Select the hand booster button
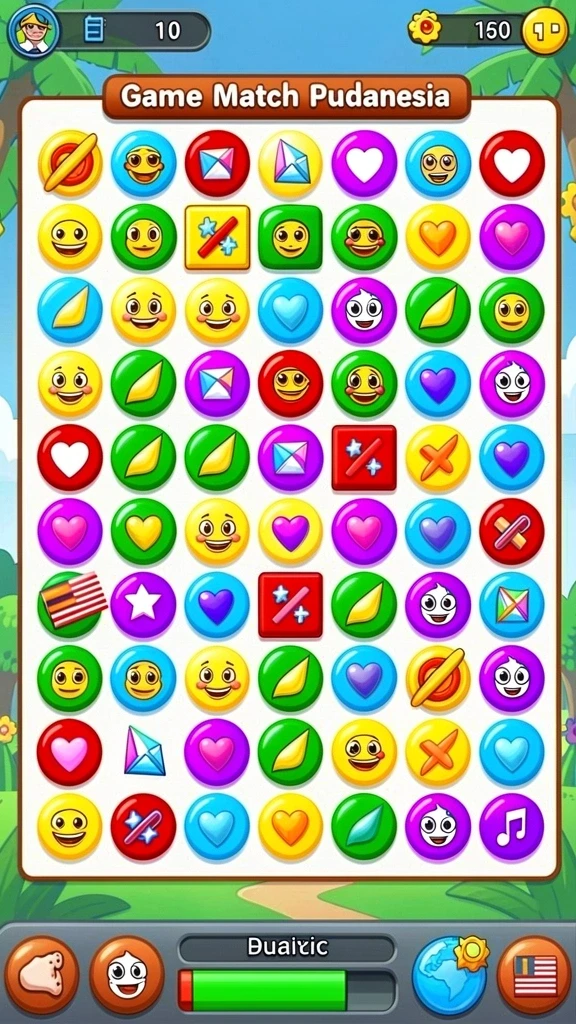The width and height of the screenshot is (576, 1024). click(x=42, y=974)
